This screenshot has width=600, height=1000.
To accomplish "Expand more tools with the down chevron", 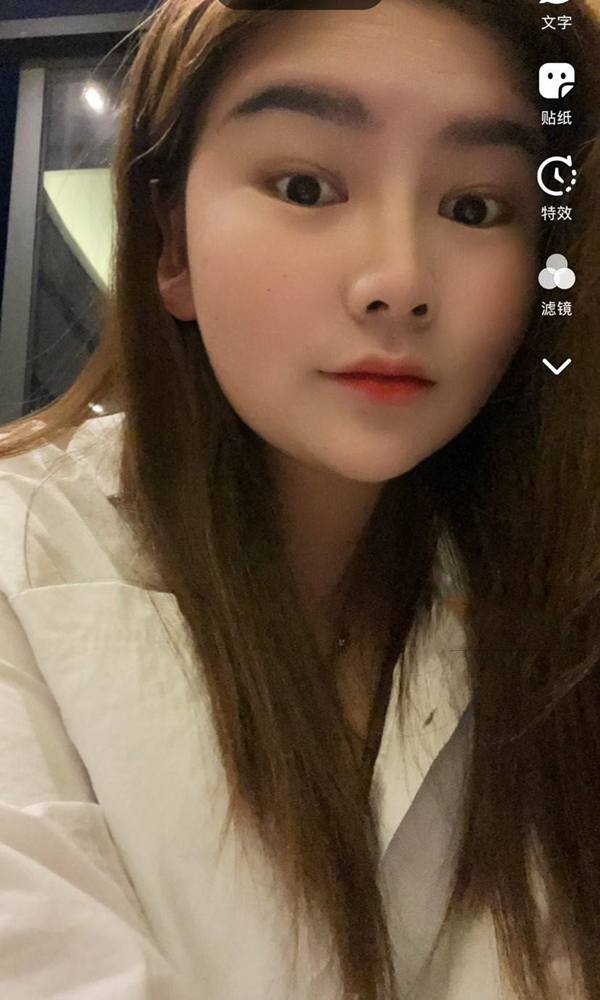I will click(557, 367).
